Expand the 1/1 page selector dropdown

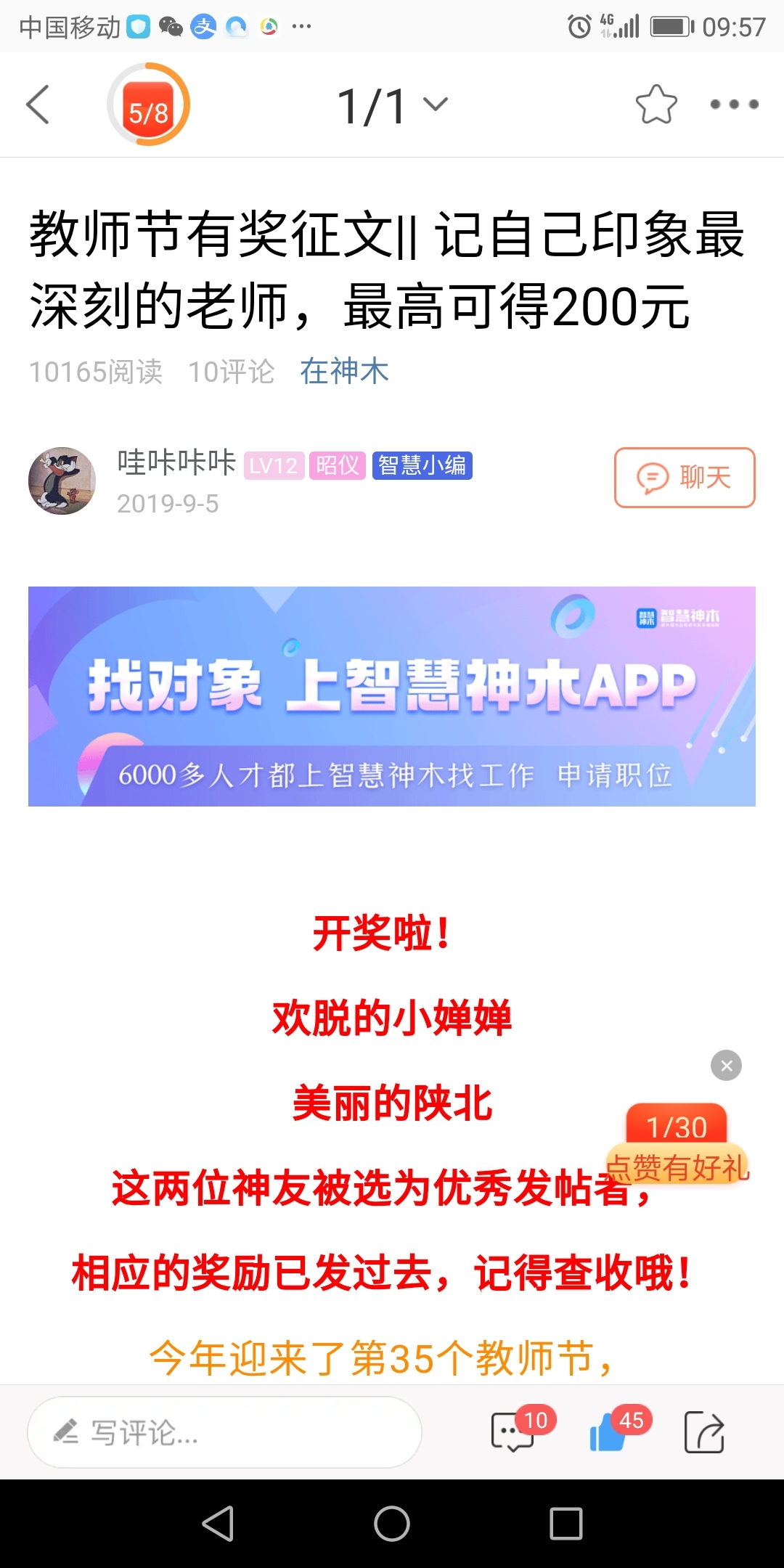pos(393,106)
